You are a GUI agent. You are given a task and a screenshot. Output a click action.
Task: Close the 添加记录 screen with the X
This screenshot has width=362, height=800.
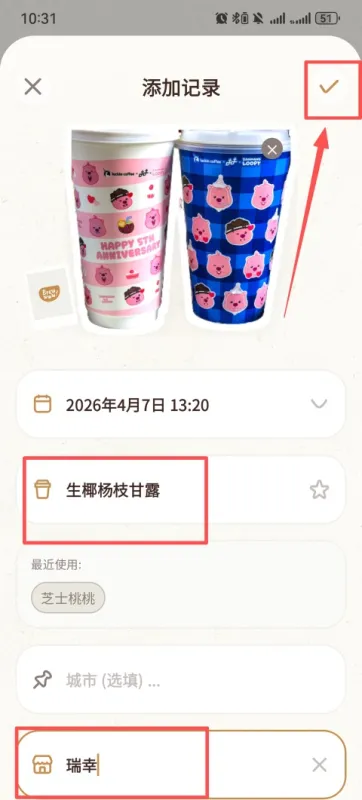pos(33,87)
